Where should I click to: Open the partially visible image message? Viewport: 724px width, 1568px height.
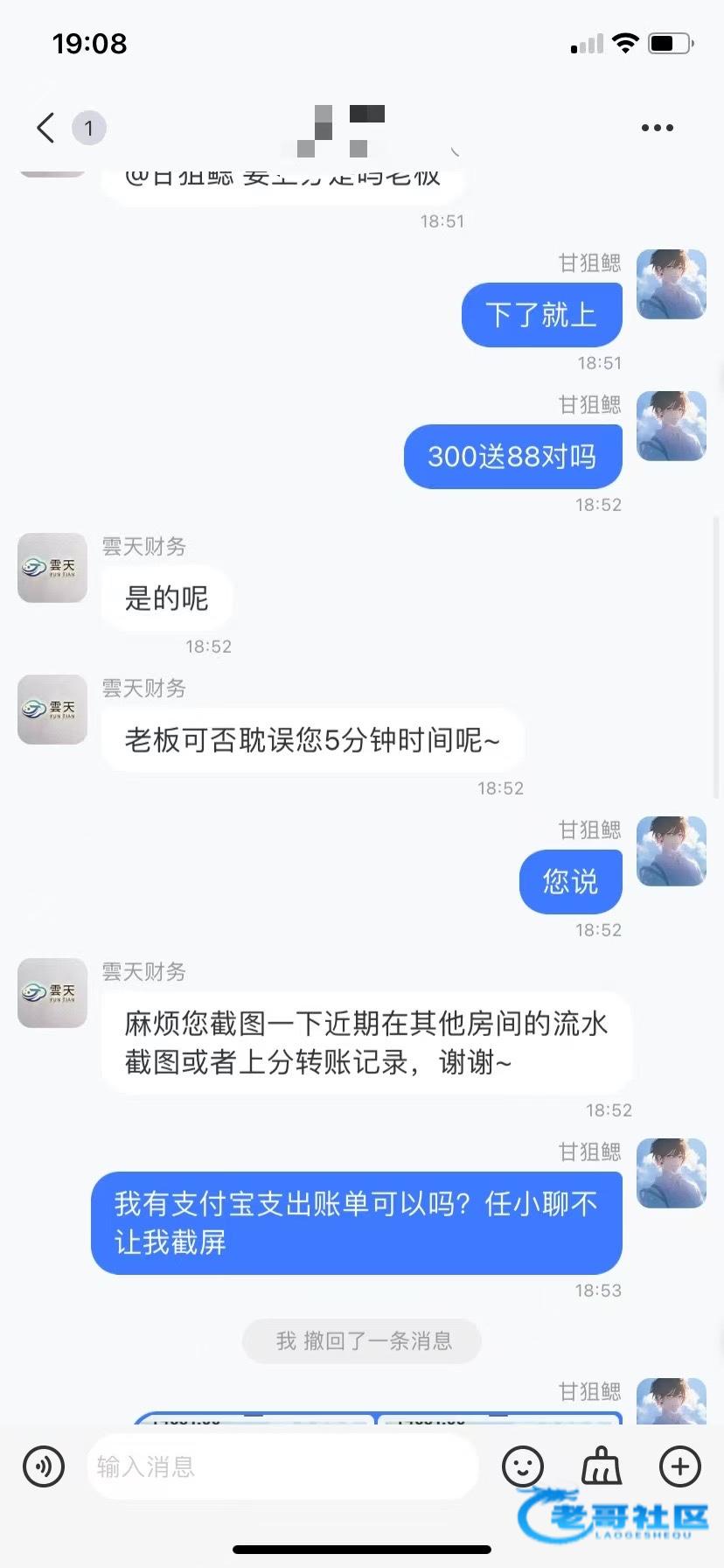(376, 1417)
